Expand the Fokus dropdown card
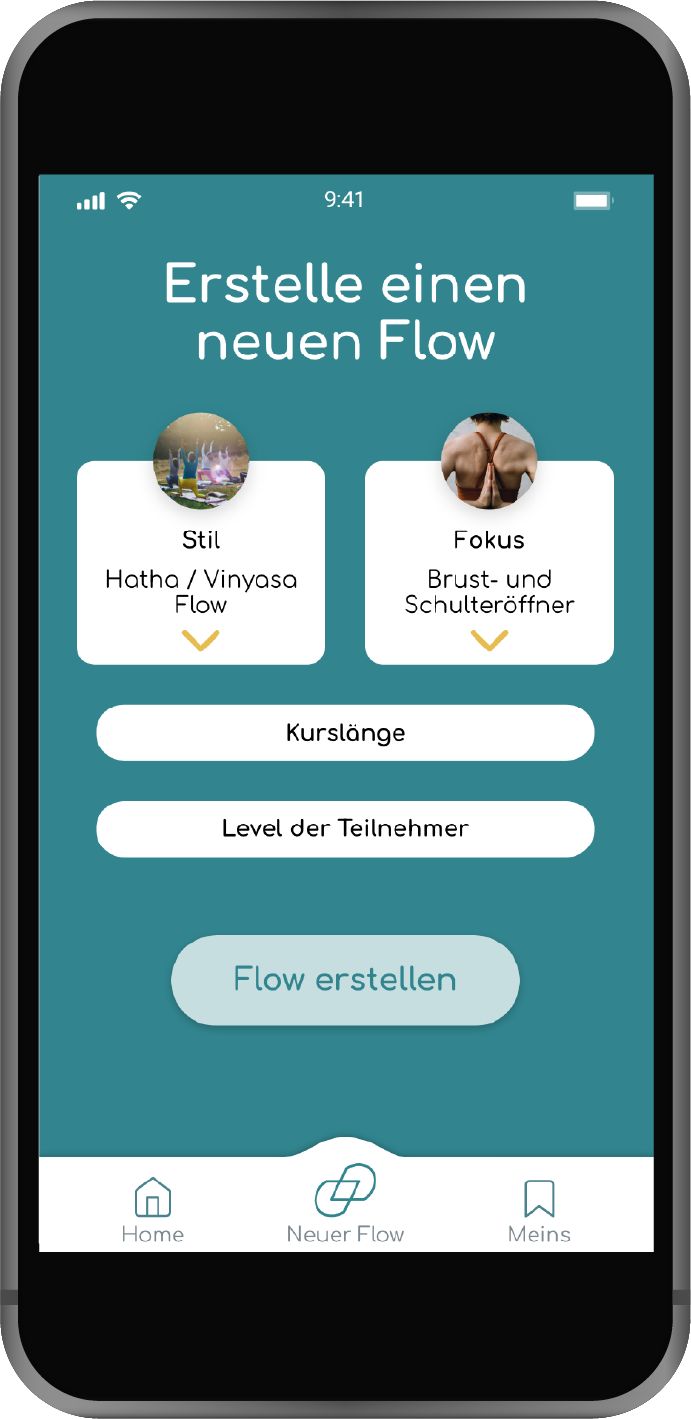Image resolution: width=691 pixels, height=1419 pixels. [x=489, y=640]
